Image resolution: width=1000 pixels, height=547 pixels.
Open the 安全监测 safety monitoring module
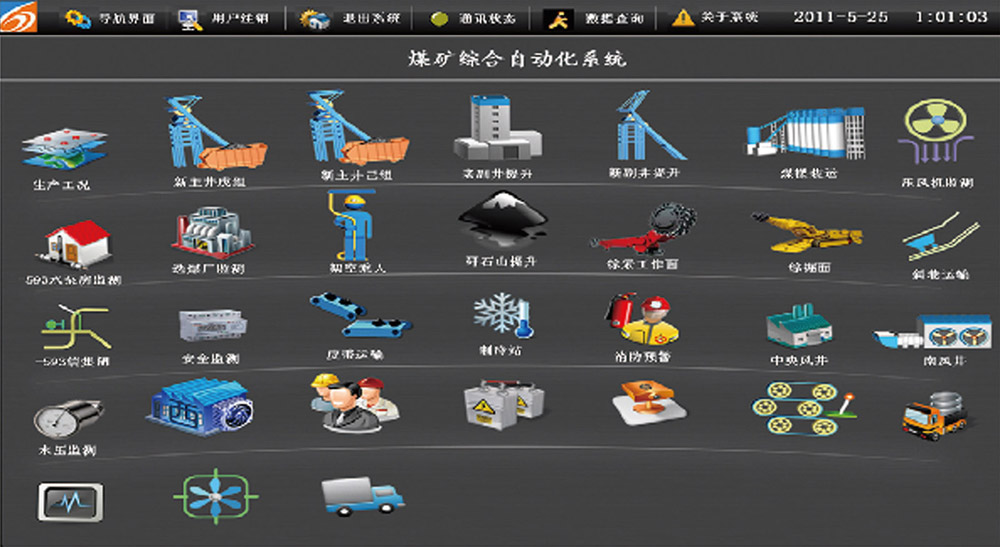pyautogui.click(x=209, y=328)
